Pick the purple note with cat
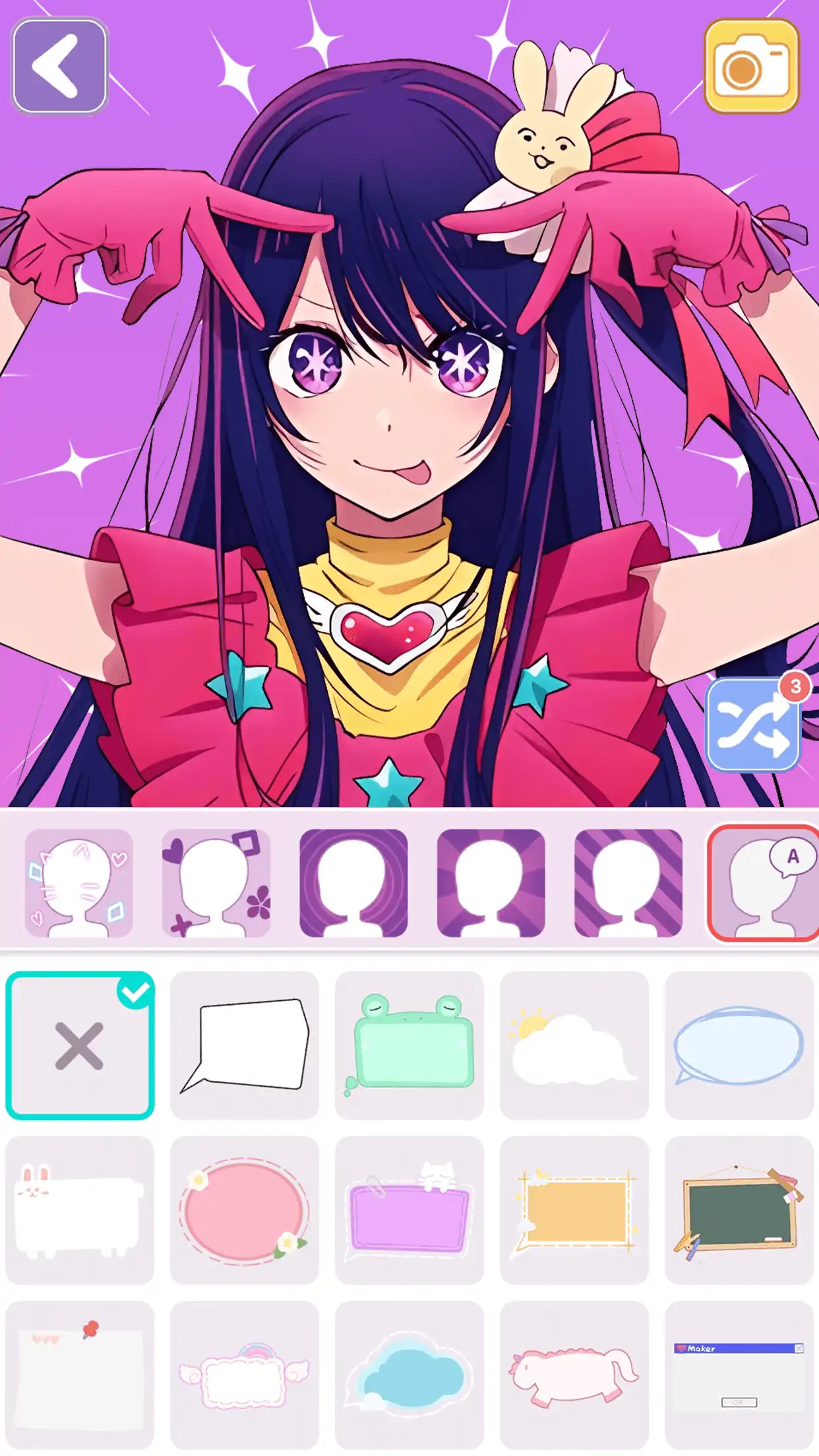 [x=409, y=1210]
